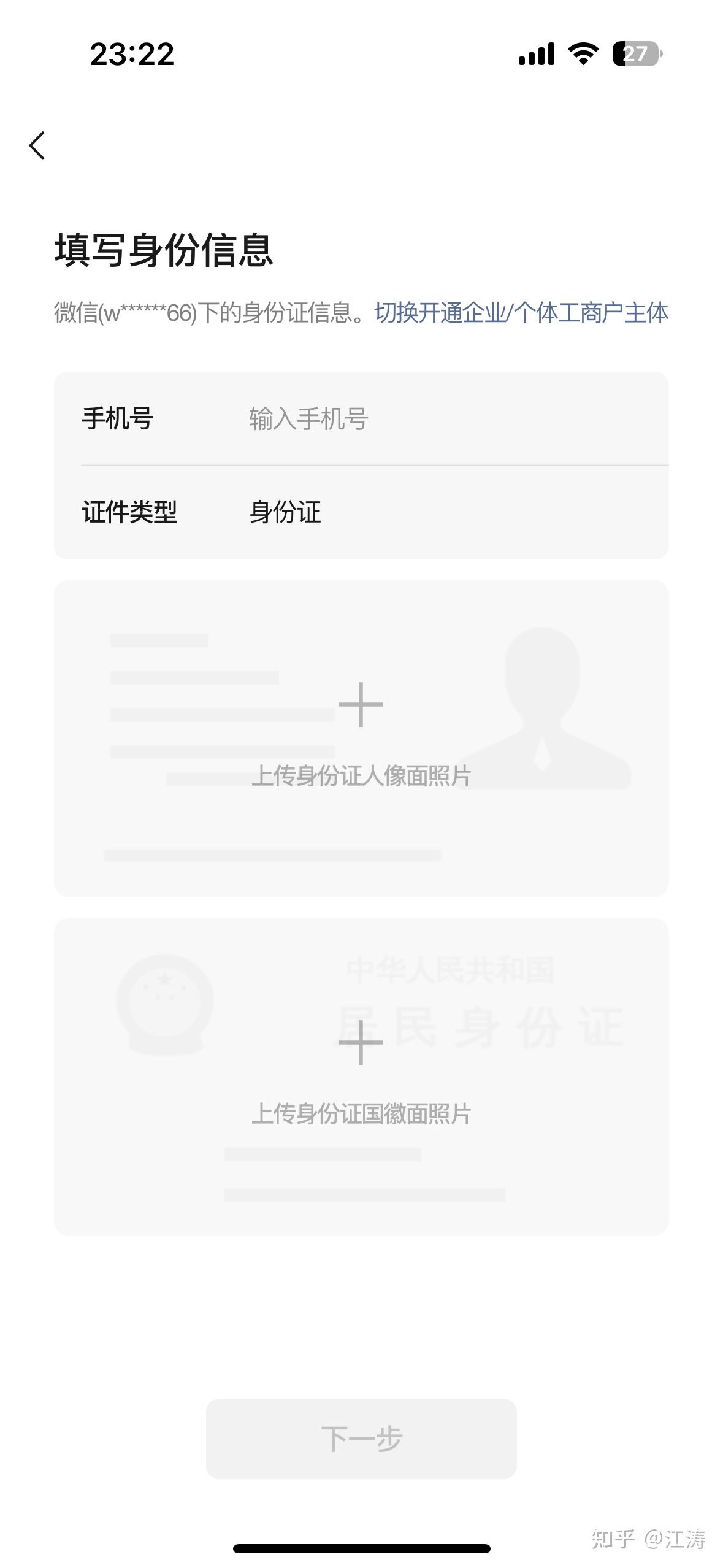
Task: Upload 身份证国徽面照片 card
Action: (361, 1076)
